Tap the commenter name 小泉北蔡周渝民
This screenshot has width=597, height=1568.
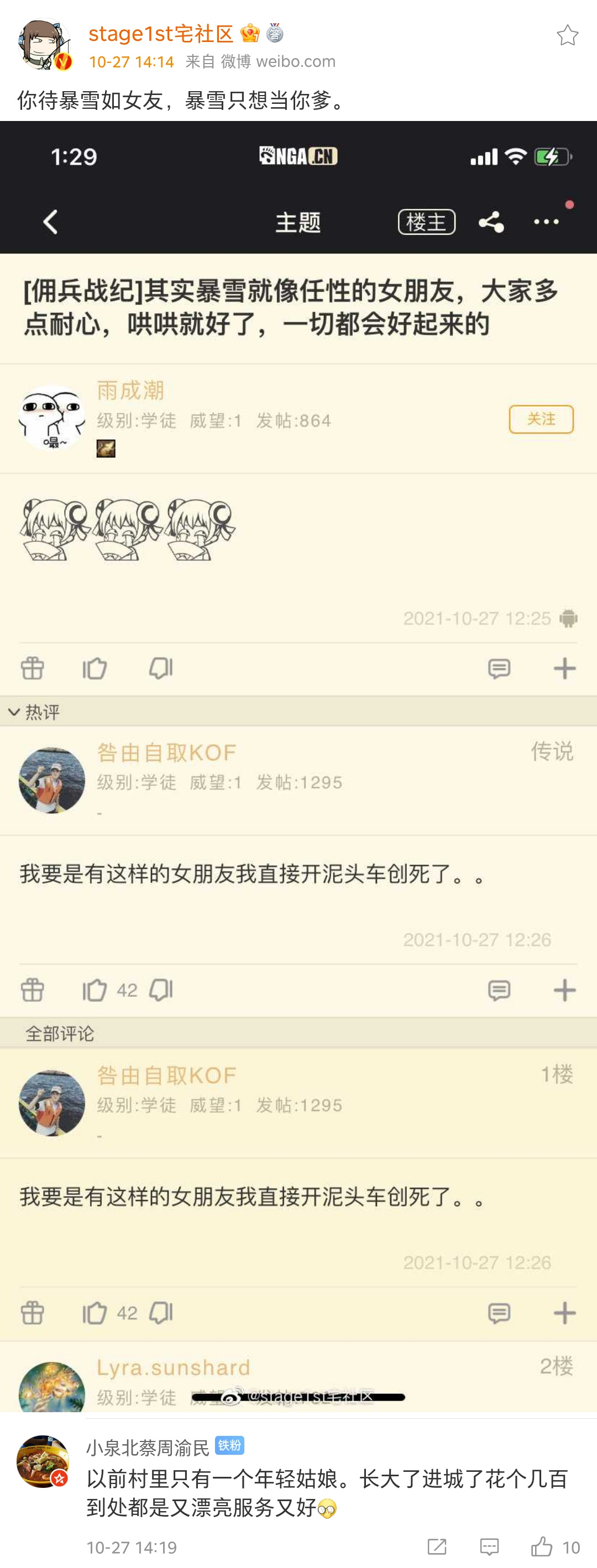[148, 1447]
